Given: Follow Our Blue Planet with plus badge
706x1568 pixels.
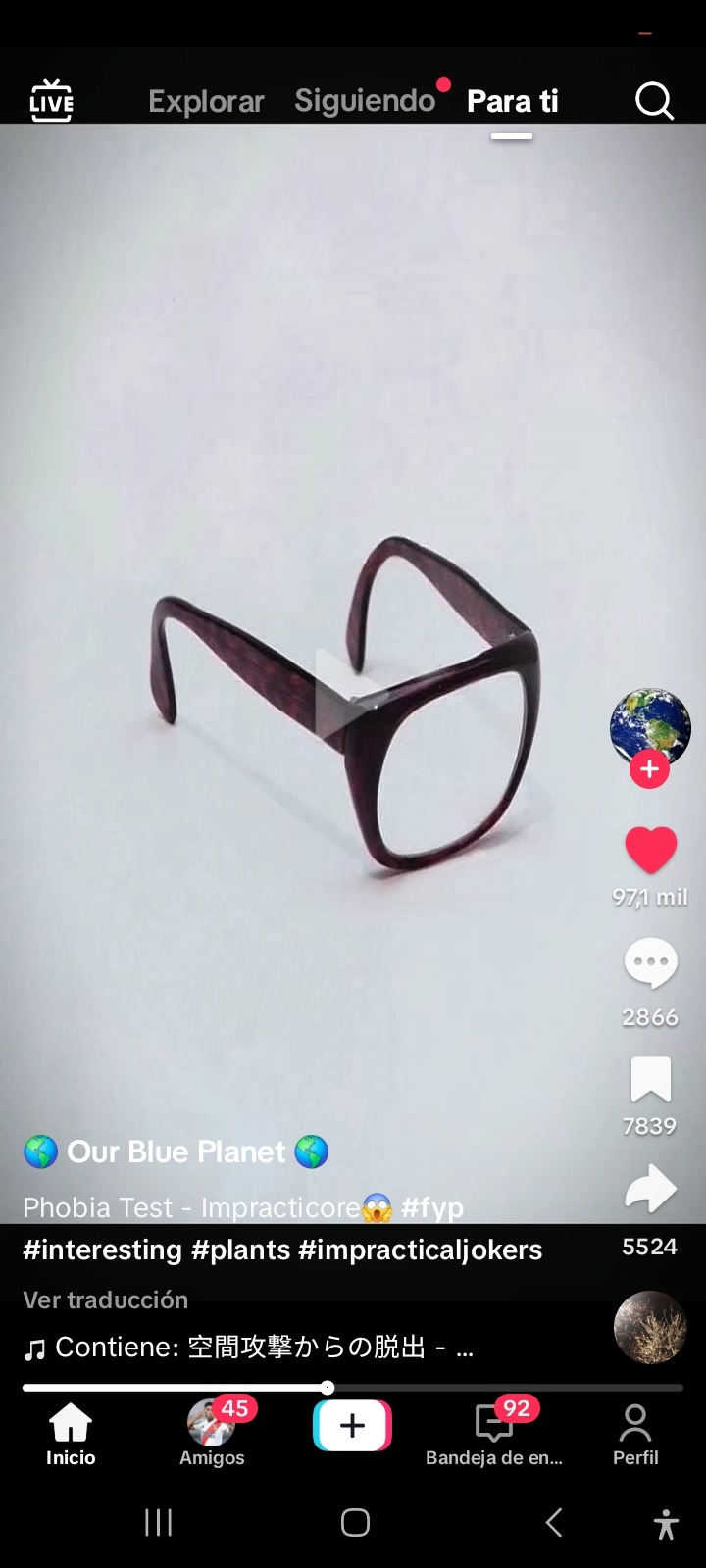Looking at the screenshot, I should 649,769.
